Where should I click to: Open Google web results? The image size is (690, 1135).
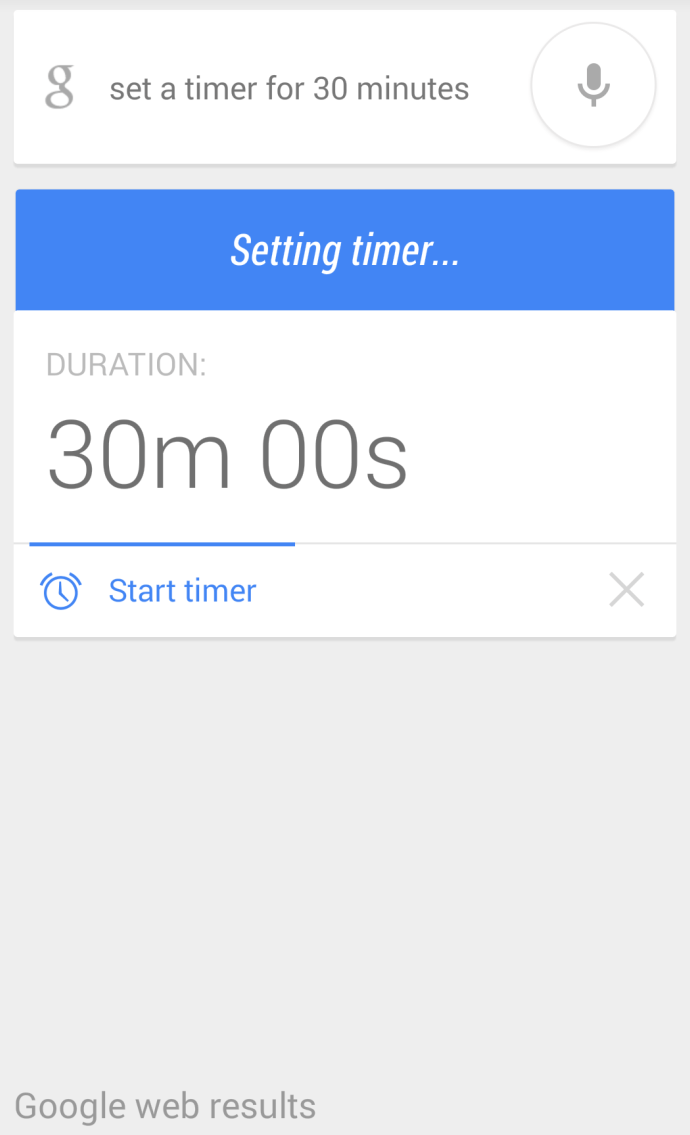(x=165, y=1106)
